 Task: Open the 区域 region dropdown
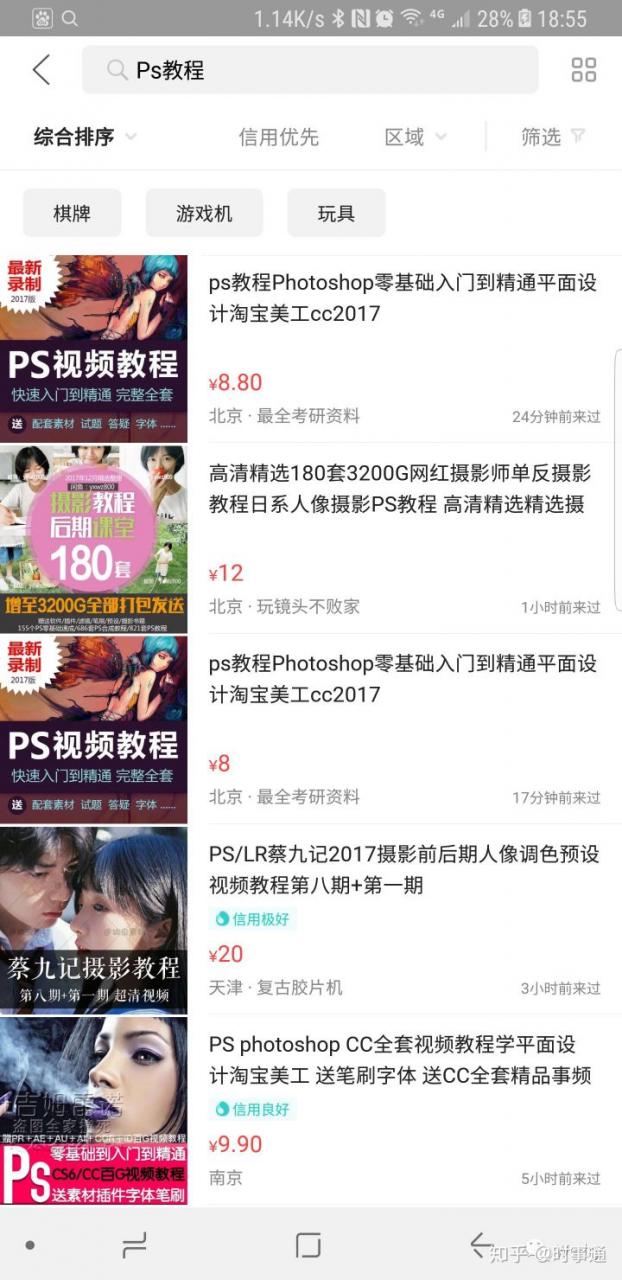click(x=415, y=137)
